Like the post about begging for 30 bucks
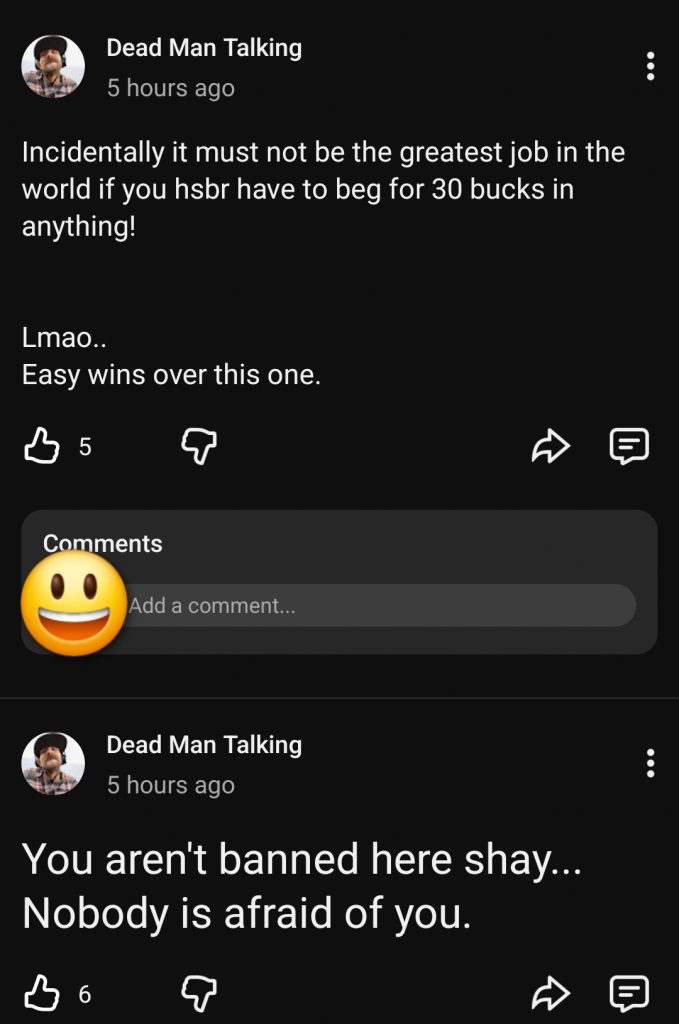 (41, 447)
